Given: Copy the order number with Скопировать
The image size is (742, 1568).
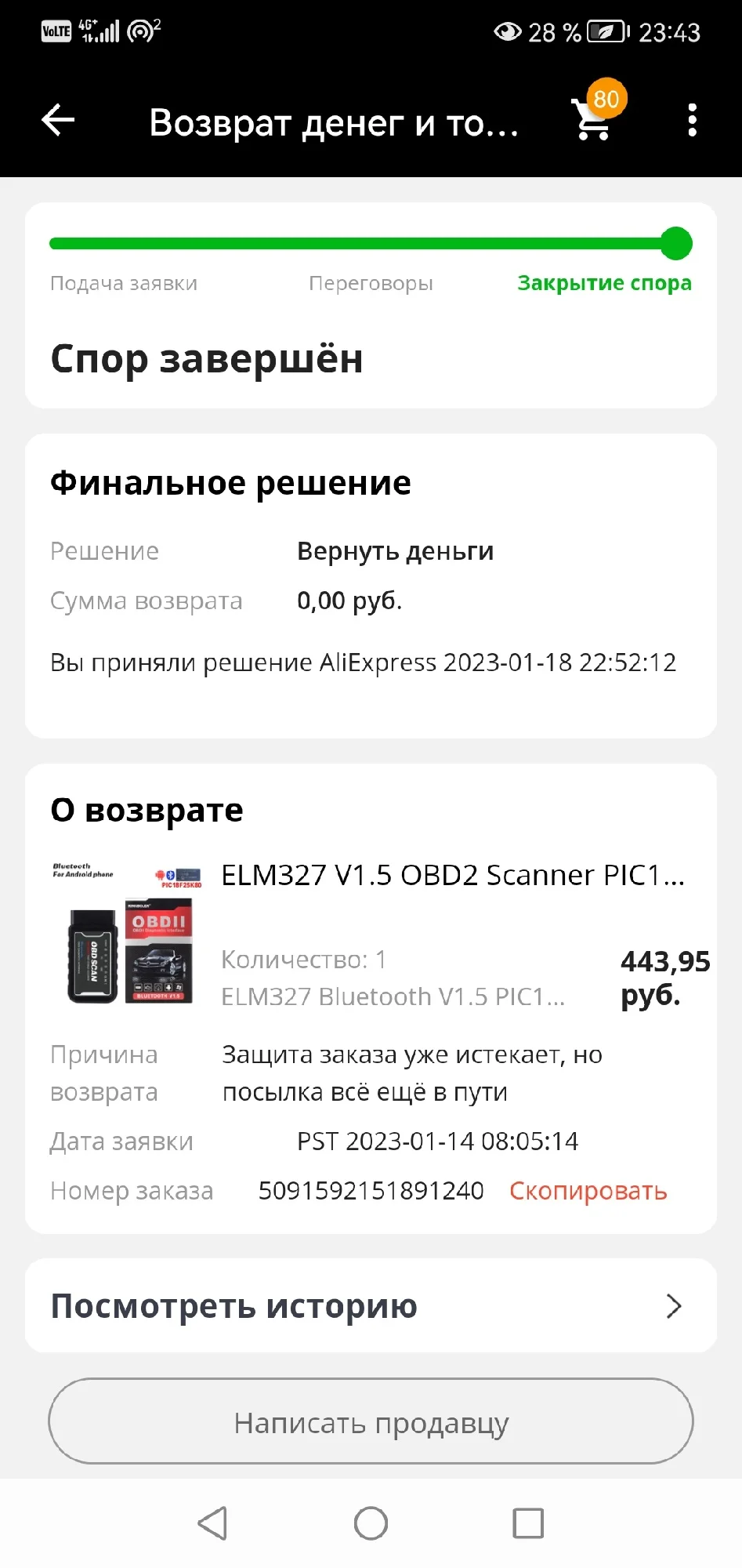Looking at the screenshot, I should [x=588, y=1191].
